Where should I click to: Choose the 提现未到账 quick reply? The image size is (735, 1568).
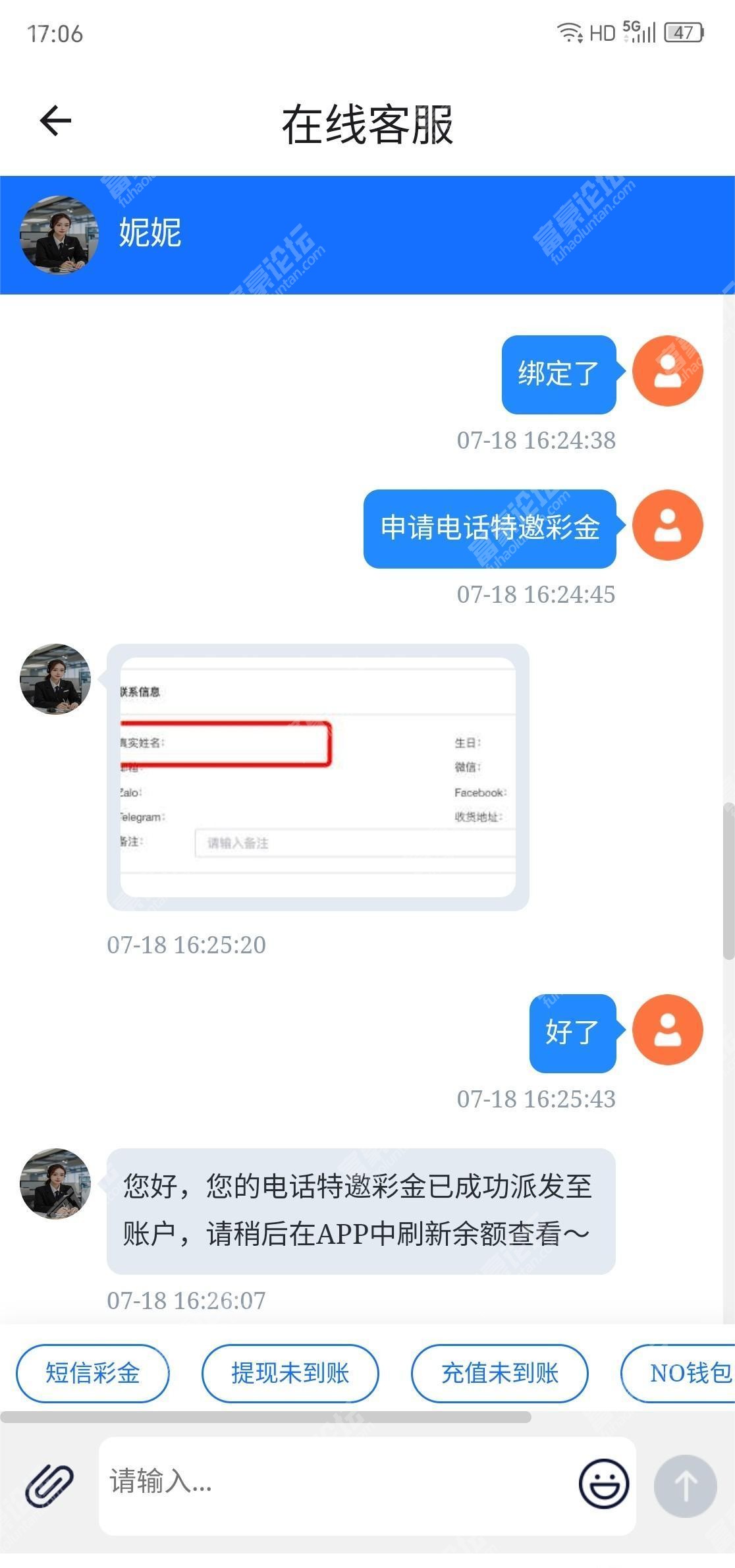pos(290,1374)
